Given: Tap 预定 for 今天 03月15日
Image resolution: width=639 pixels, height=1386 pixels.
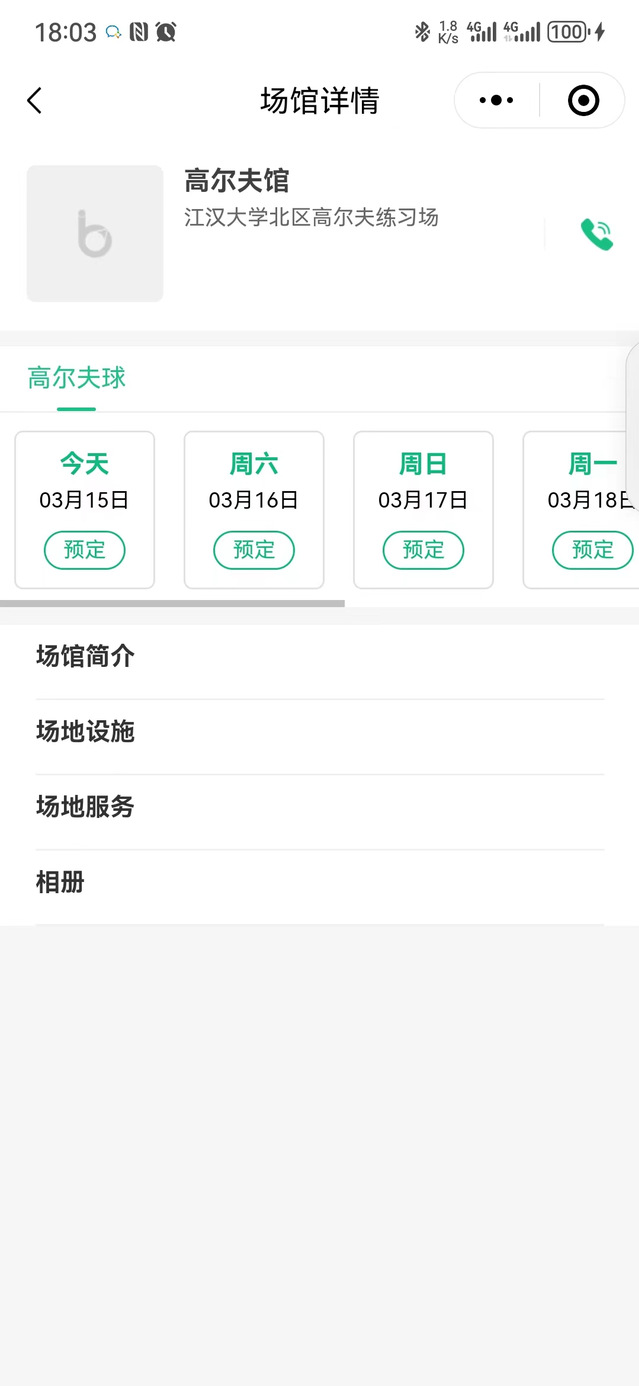Looking at the screenshot, I should coord(85,550).
